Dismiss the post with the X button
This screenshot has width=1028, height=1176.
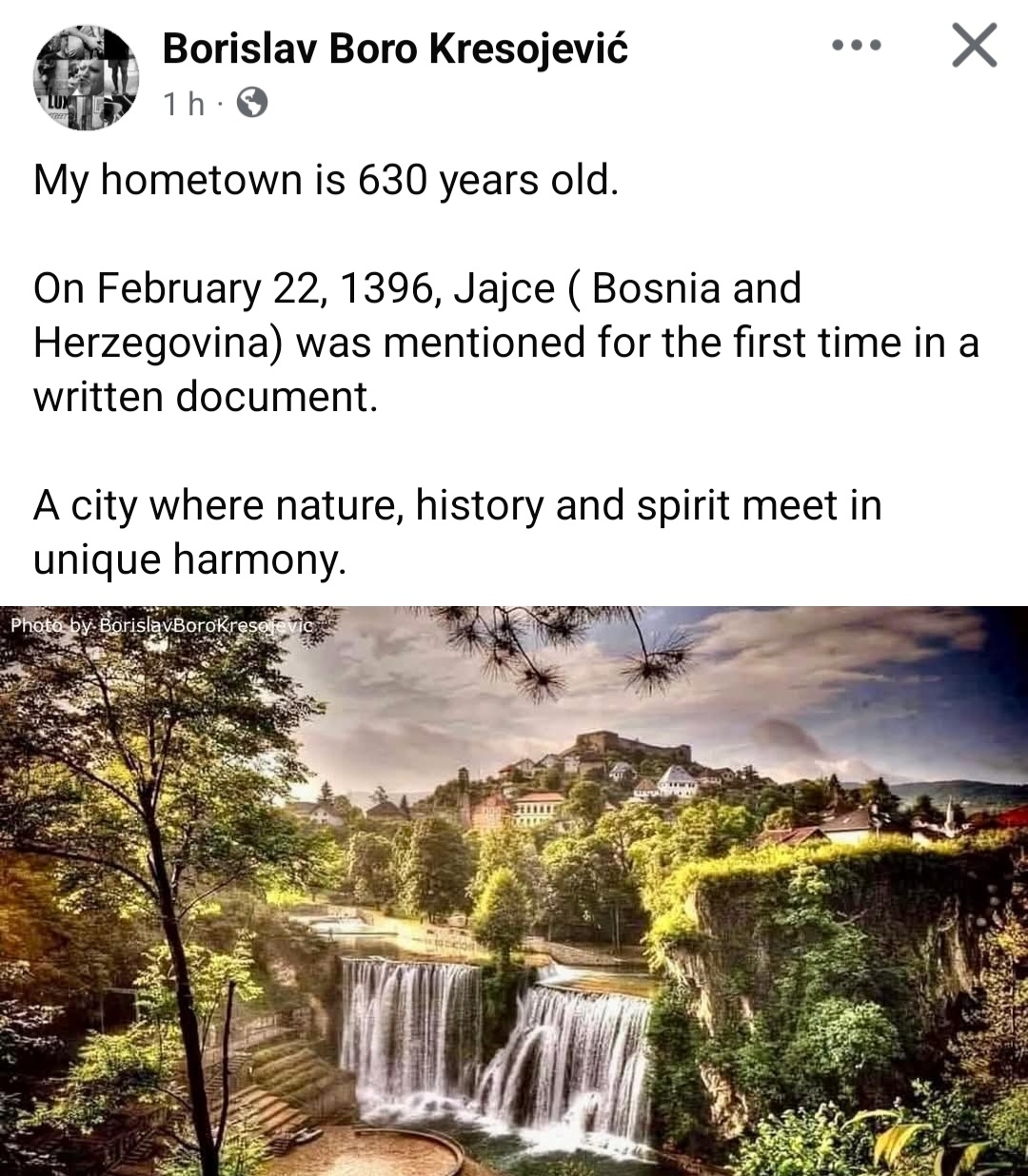click(974, 45)
